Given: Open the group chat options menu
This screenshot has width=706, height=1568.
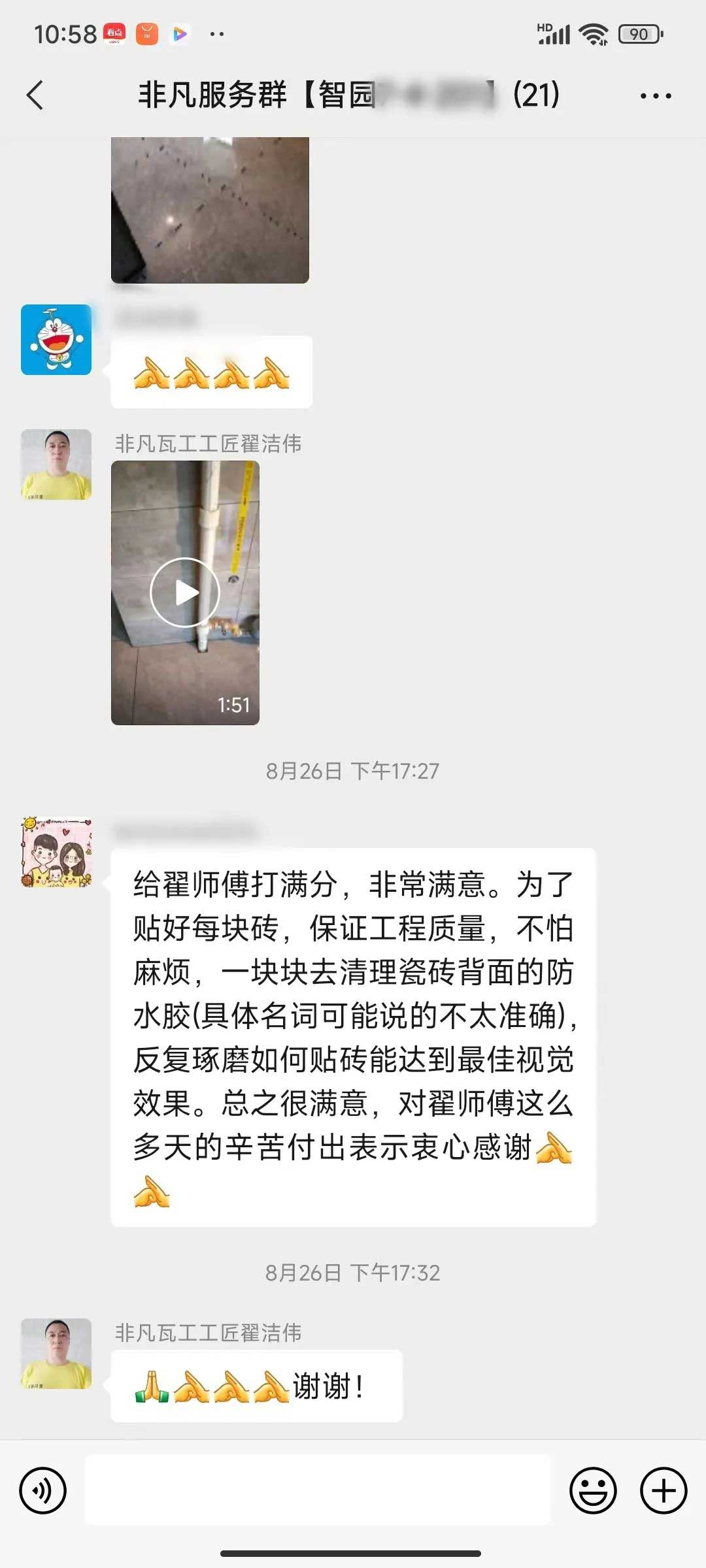Looking at the screenshot, I should tap(656, 96).
